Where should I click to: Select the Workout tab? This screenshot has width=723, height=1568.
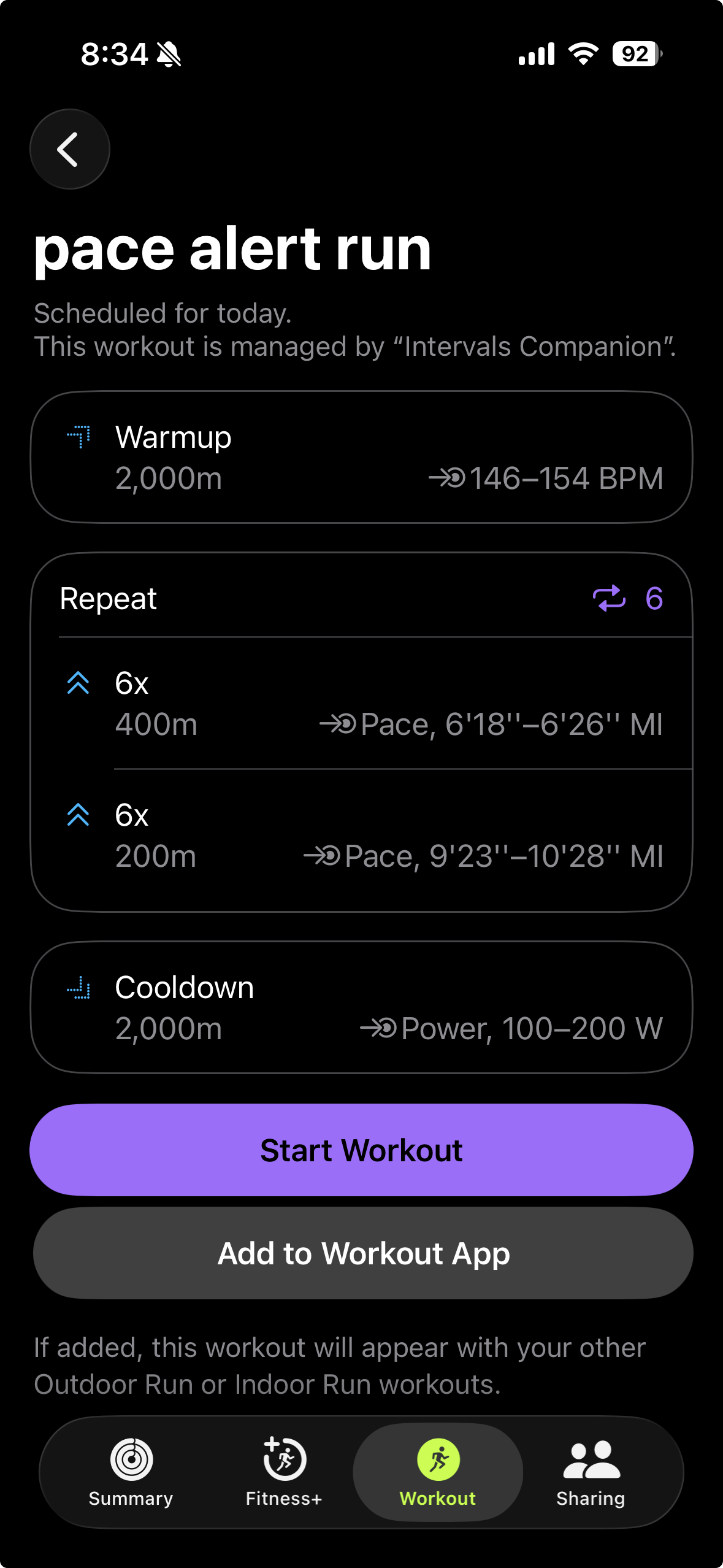click(x=437, y=1471)
